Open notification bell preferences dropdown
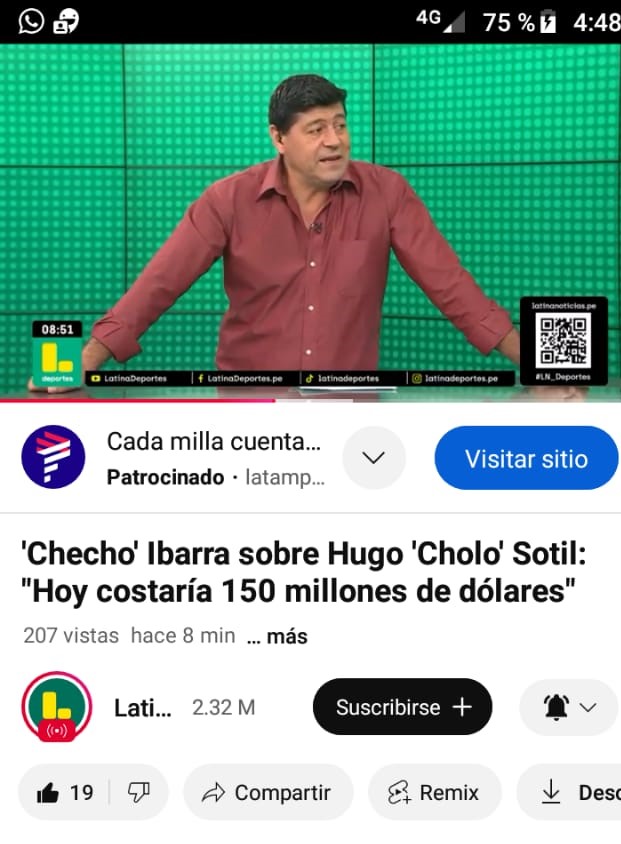 point(569,707)
